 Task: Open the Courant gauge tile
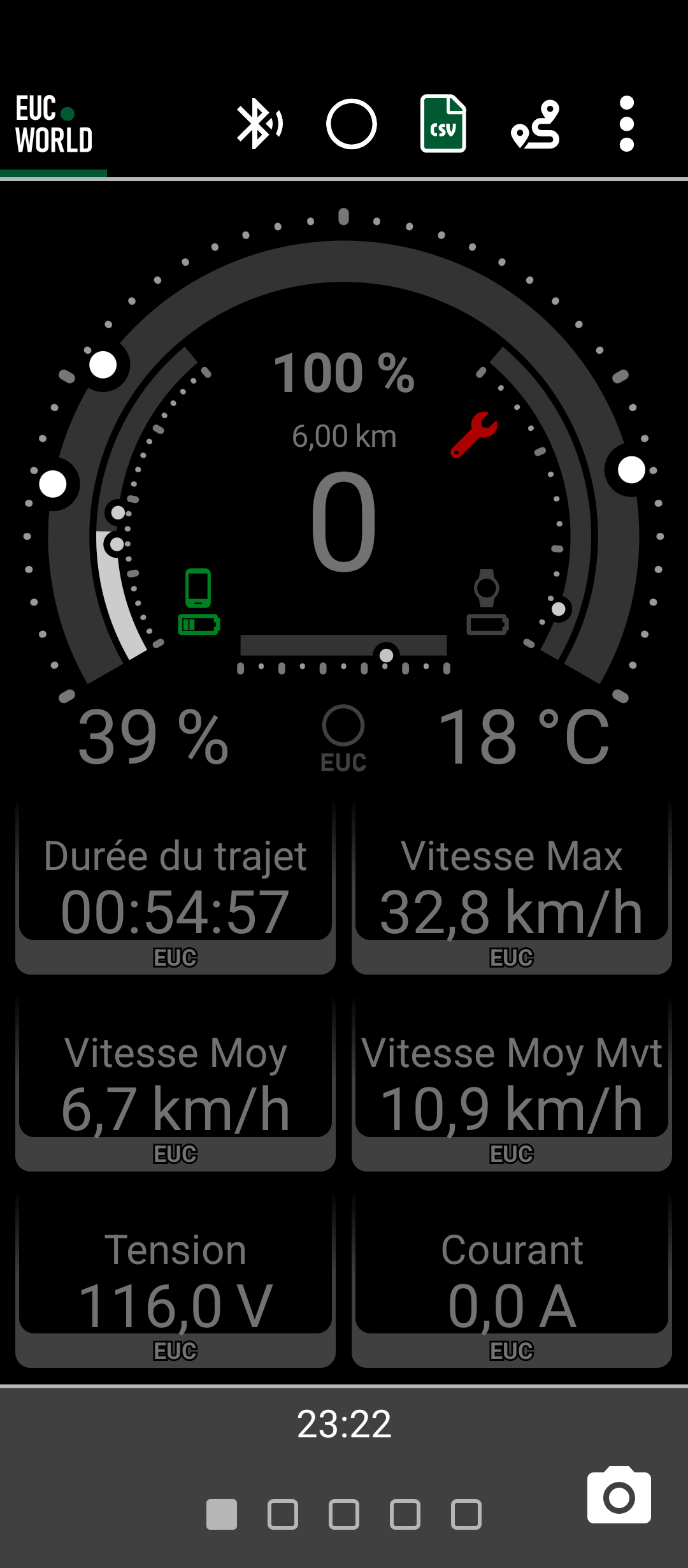tap(512, 1280)
